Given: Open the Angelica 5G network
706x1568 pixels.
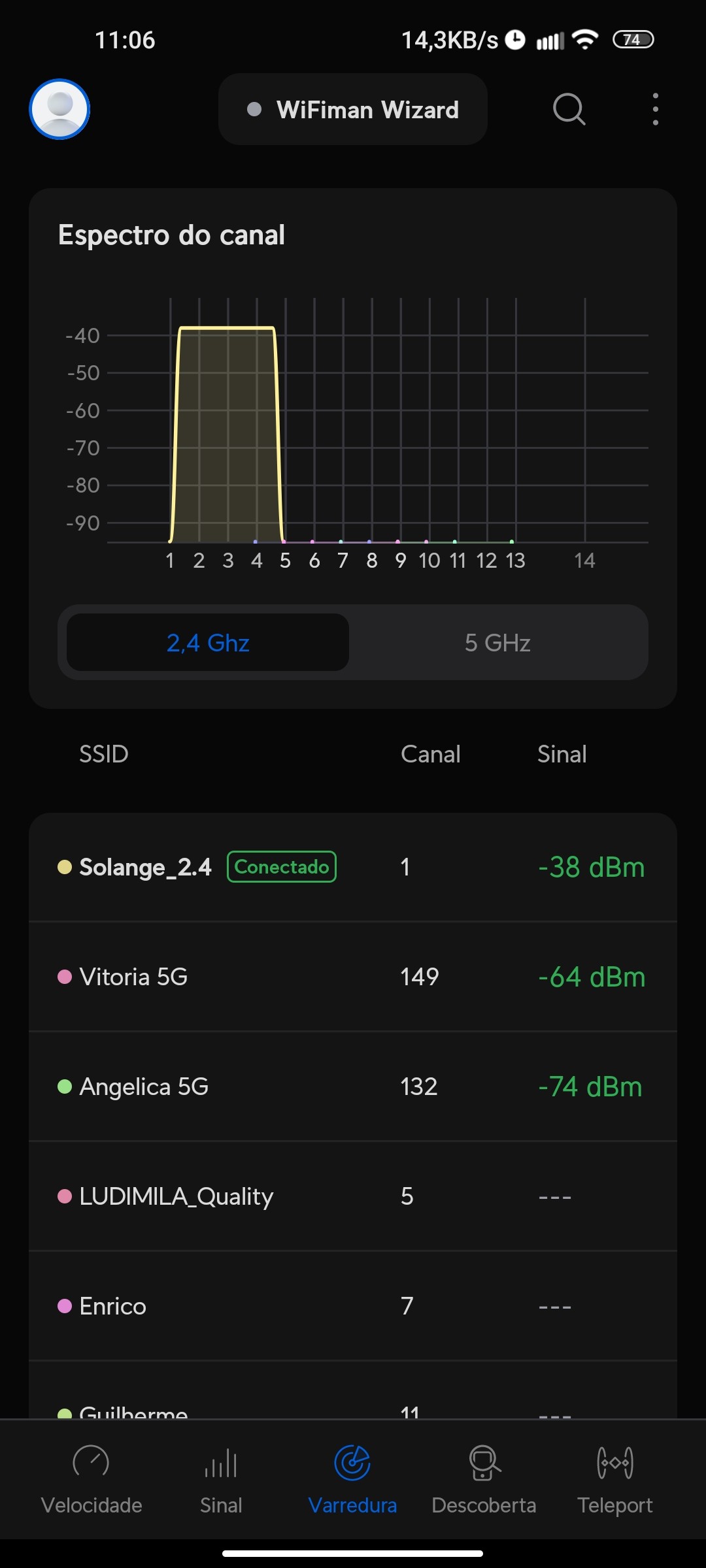Looking at the screenshot, I should coord(353,1087).
